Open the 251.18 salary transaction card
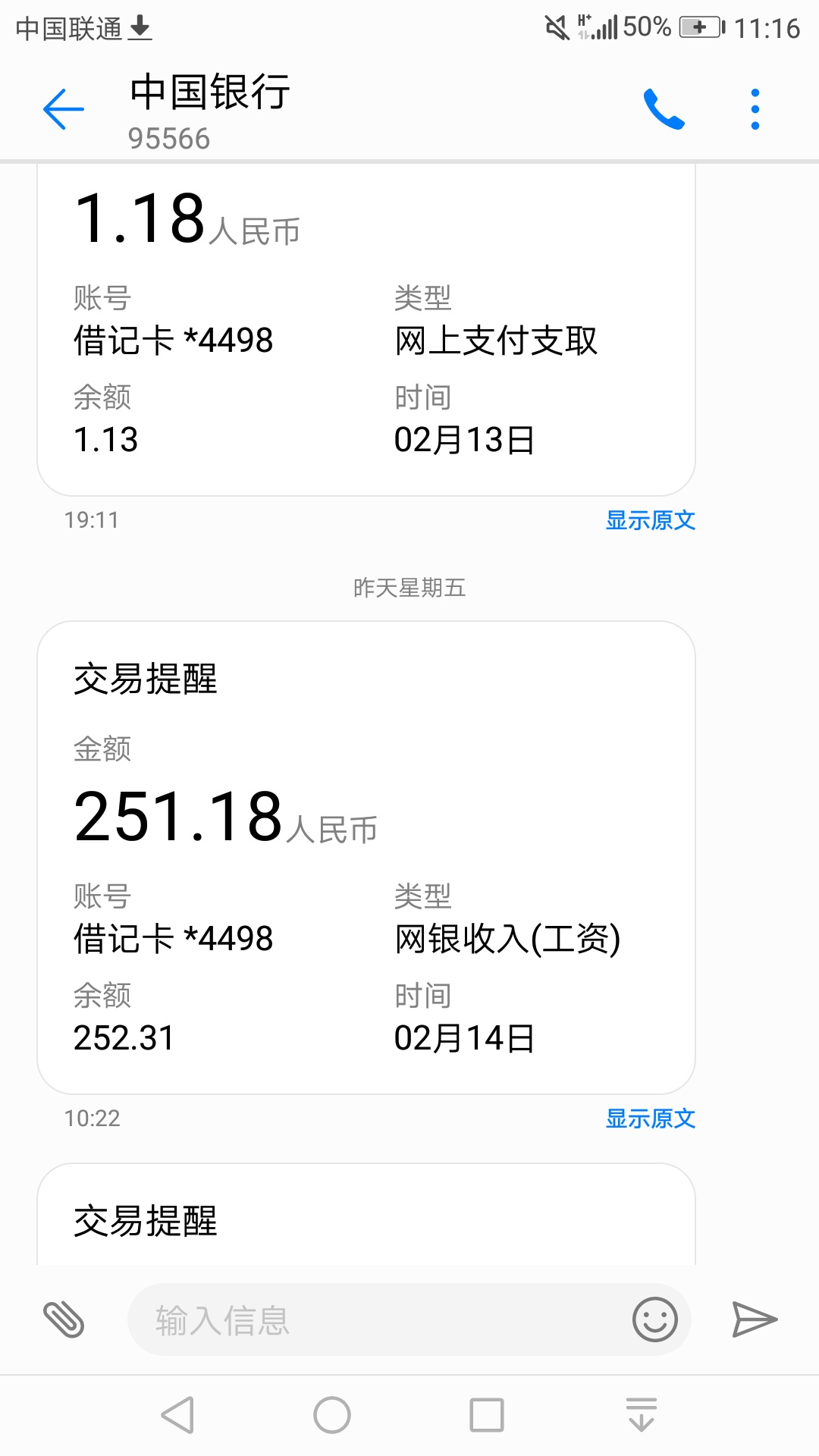The height and width of the screenshot is (1456, 819). coord(366,858)
